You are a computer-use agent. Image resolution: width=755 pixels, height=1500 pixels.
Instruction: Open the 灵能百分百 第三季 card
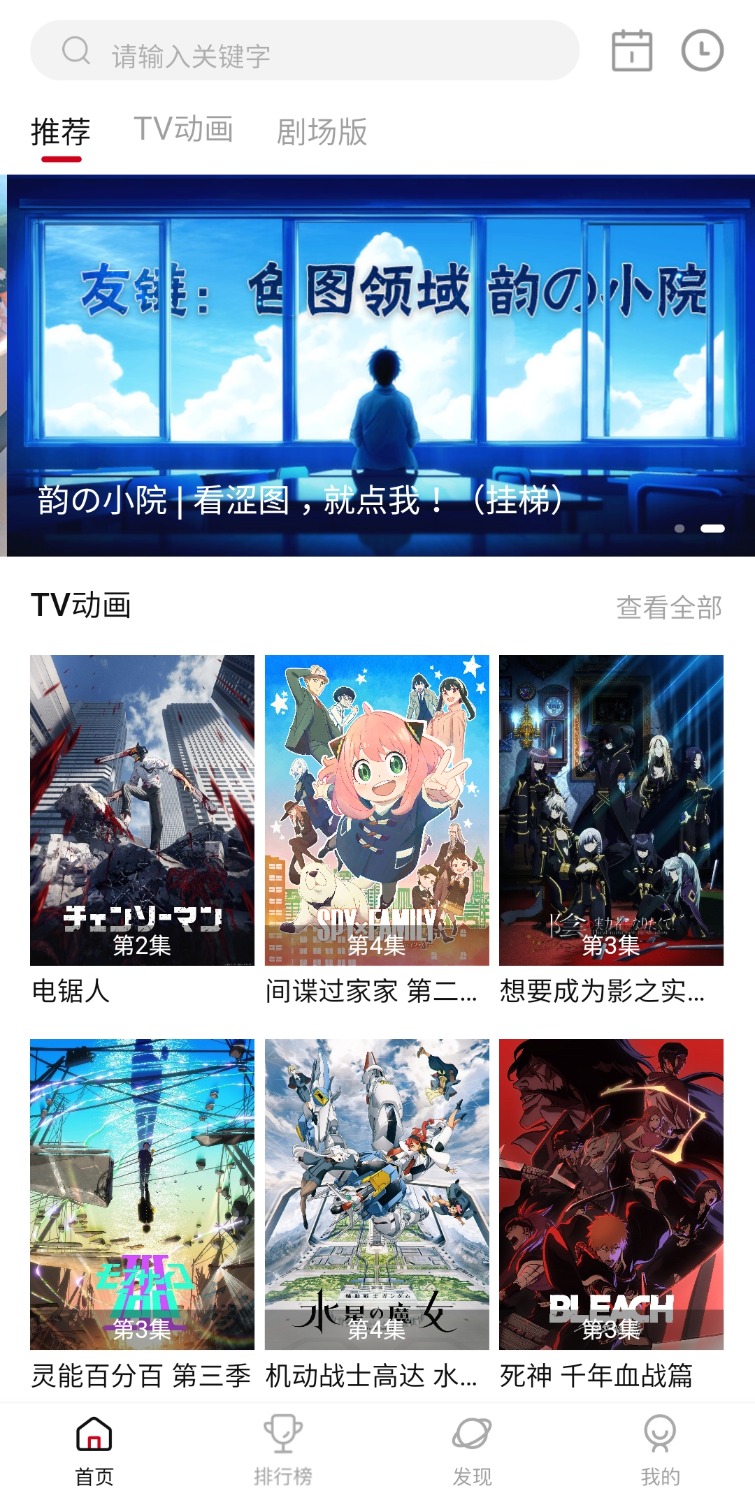(142, 1194)
